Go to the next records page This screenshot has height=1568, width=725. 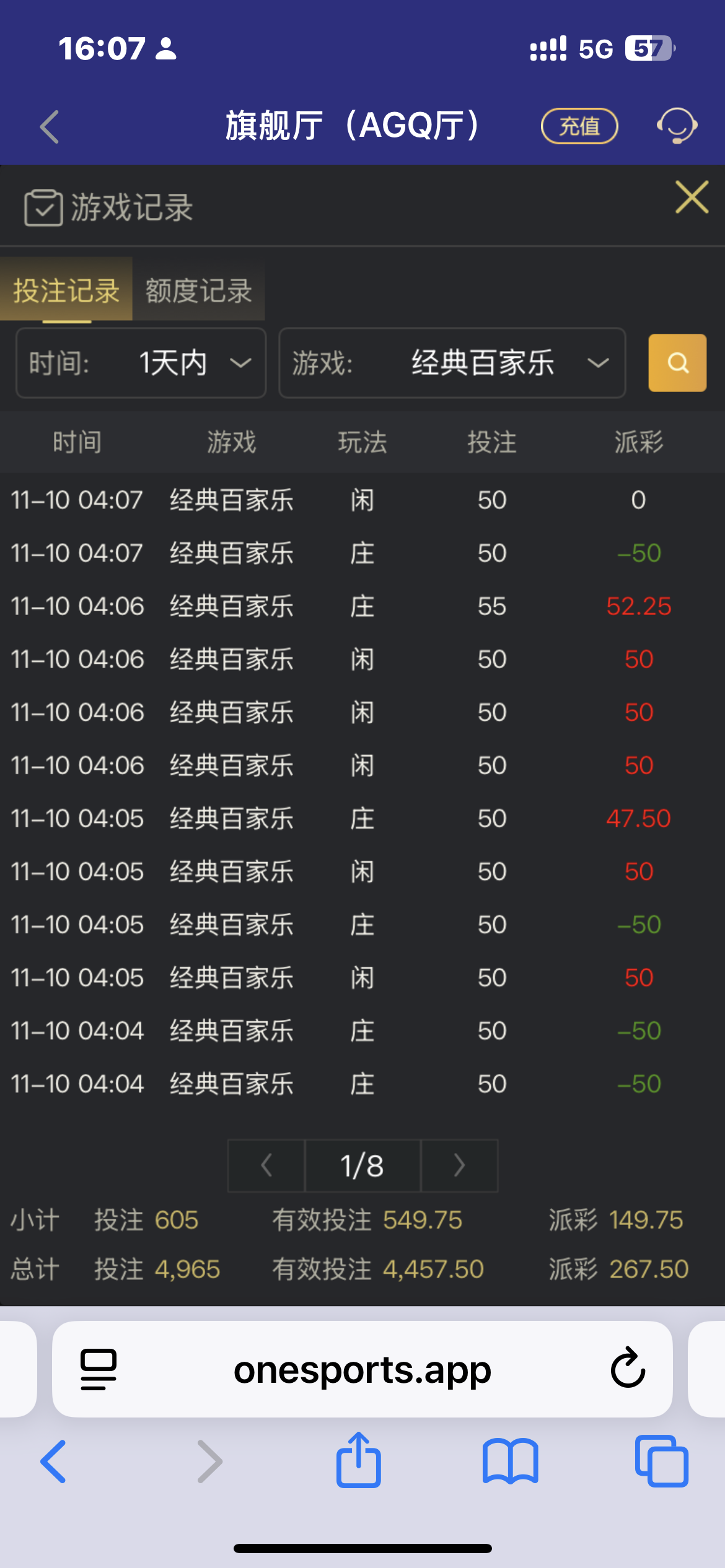click(x=459, y=1165)
